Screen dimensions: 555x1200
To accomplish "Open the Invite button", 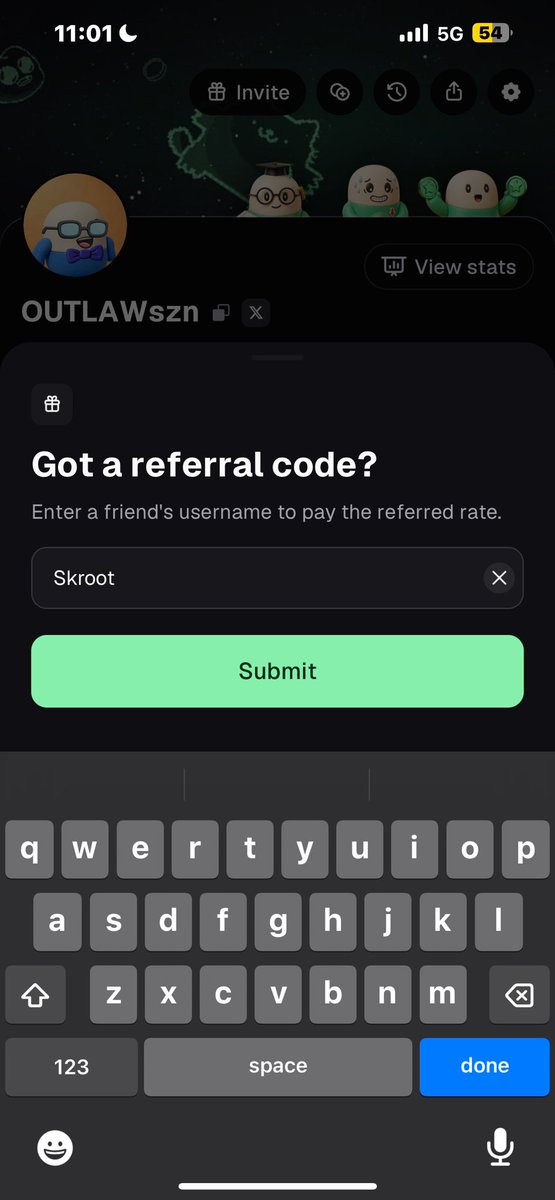I will pos(248,92).
